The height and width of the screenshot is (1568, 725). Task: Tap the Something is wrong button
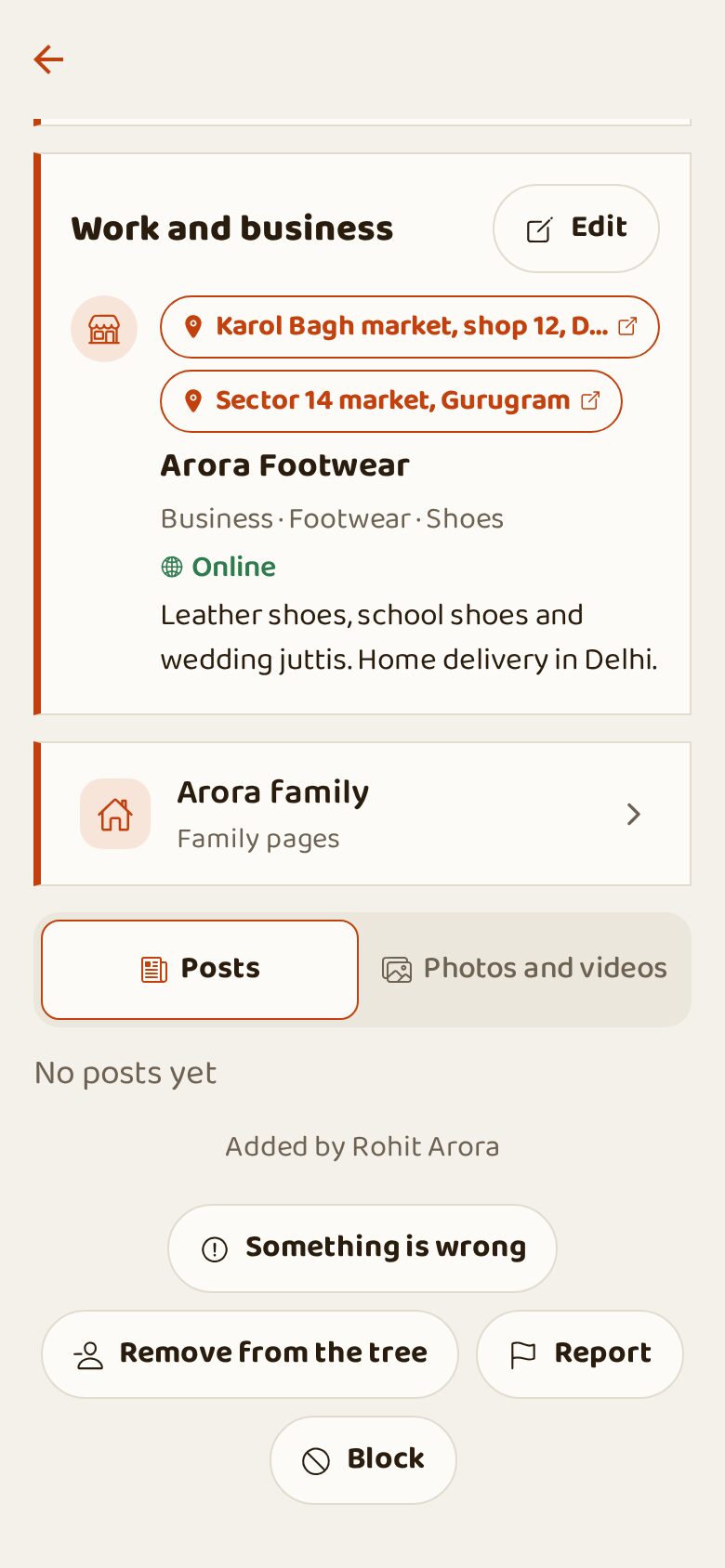(362, 1248)
